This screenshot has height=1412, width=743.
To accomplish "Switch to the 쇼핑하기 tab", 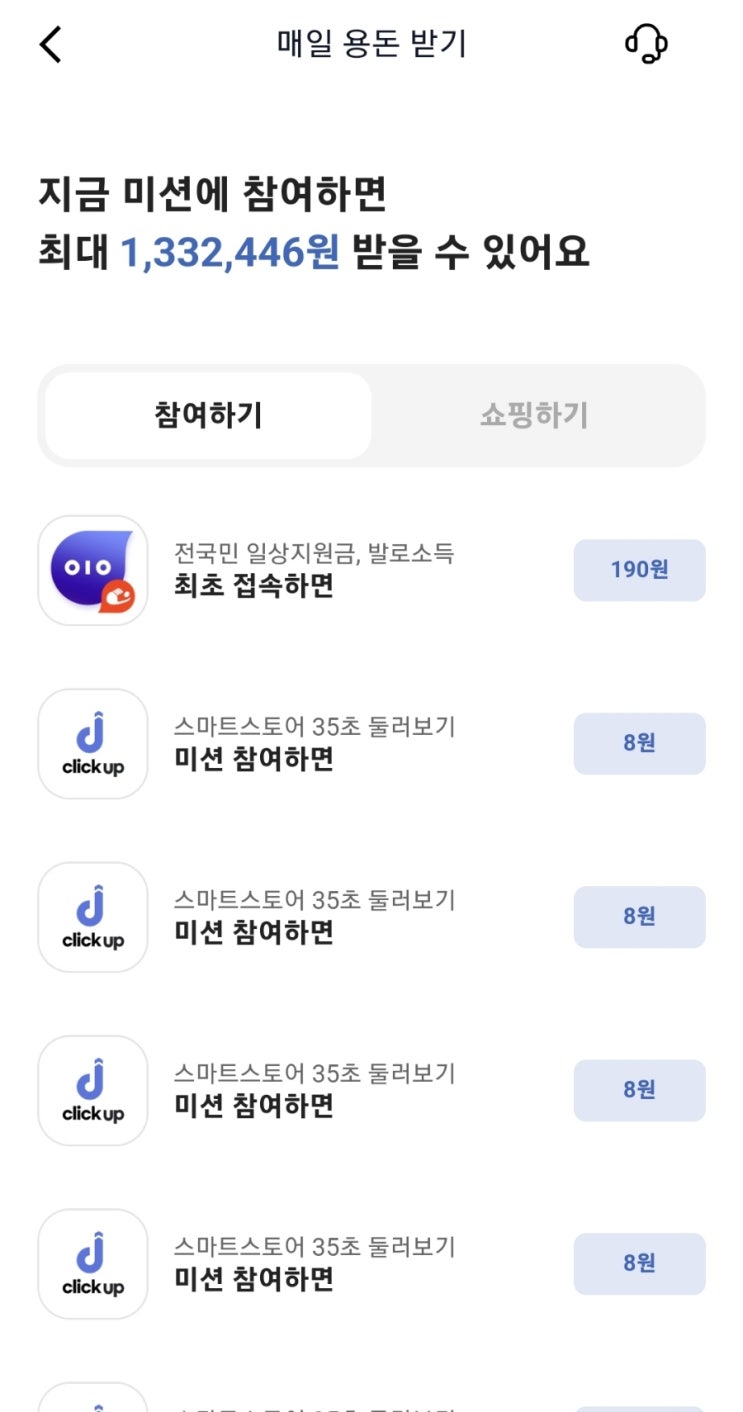I will (x=534, y=416).
